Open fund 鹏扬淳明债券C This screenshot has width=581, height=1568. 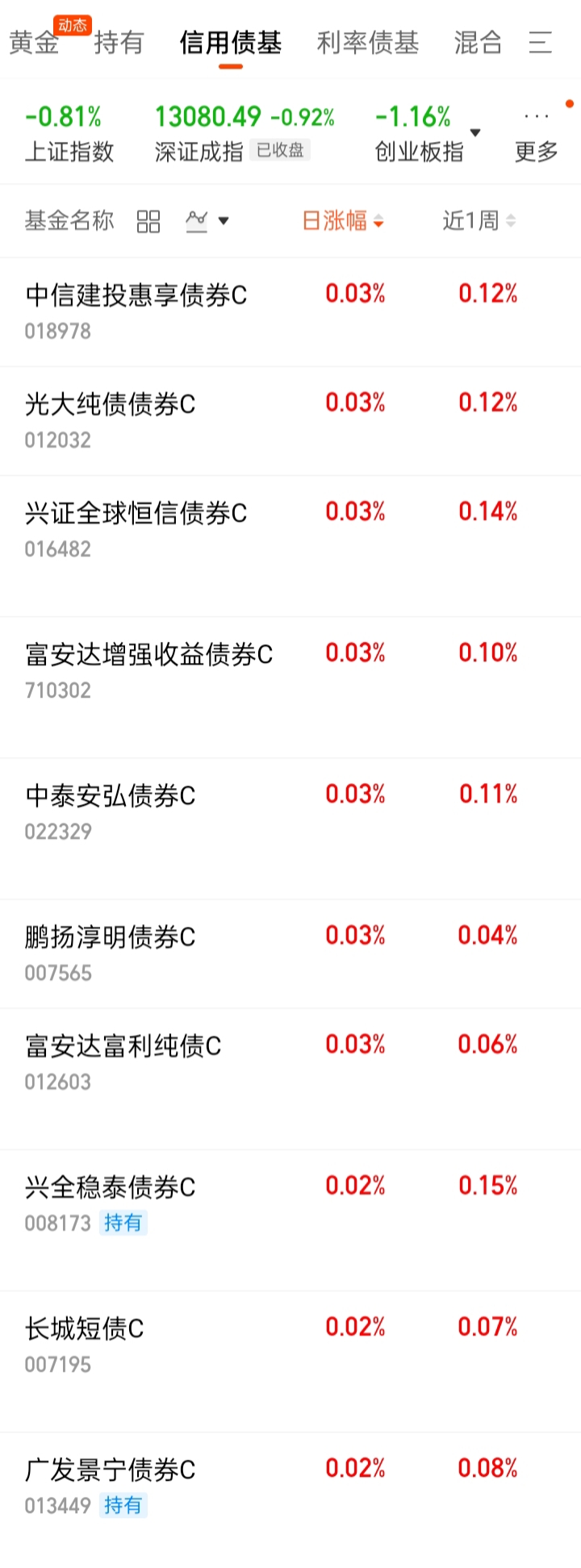110,937
